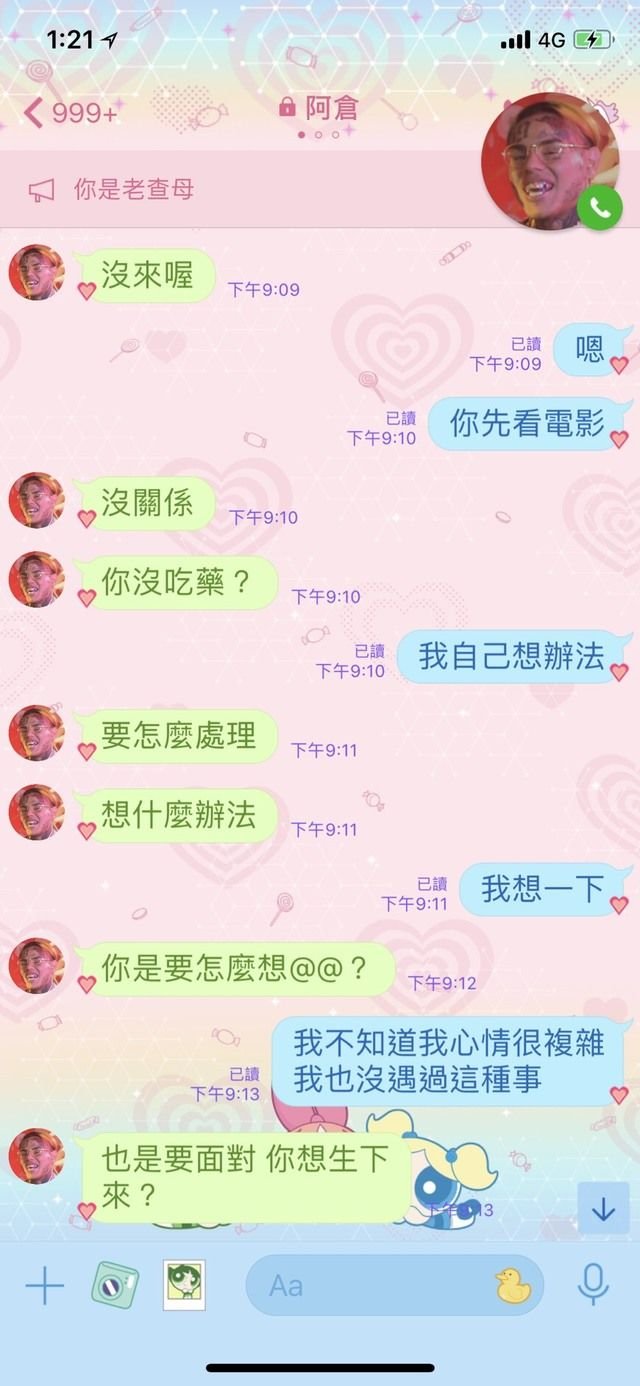Screen dimensions: 640x1386
Task: Focus the Aa message input field
Action: click(x=370, y=1285)
